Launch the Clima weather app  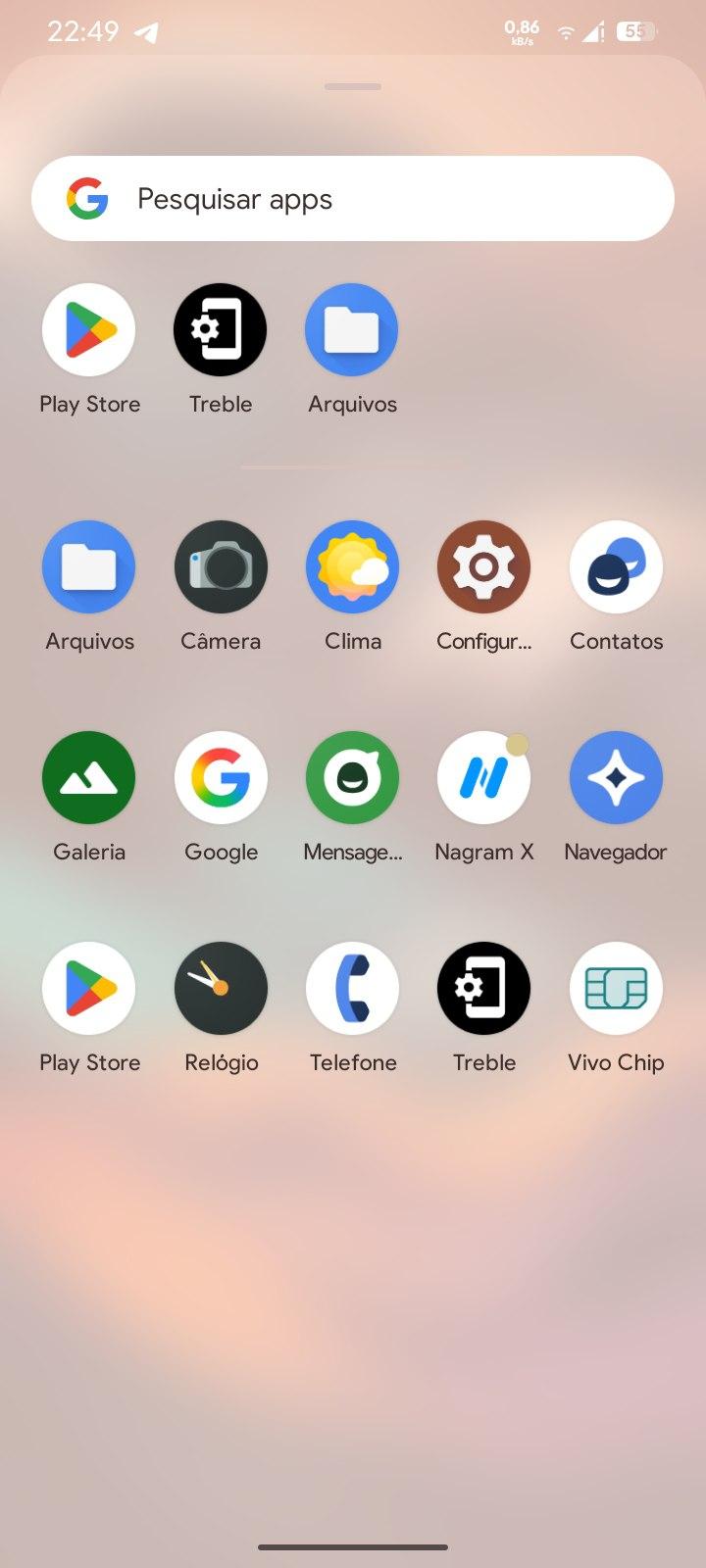tap(352, 567)
